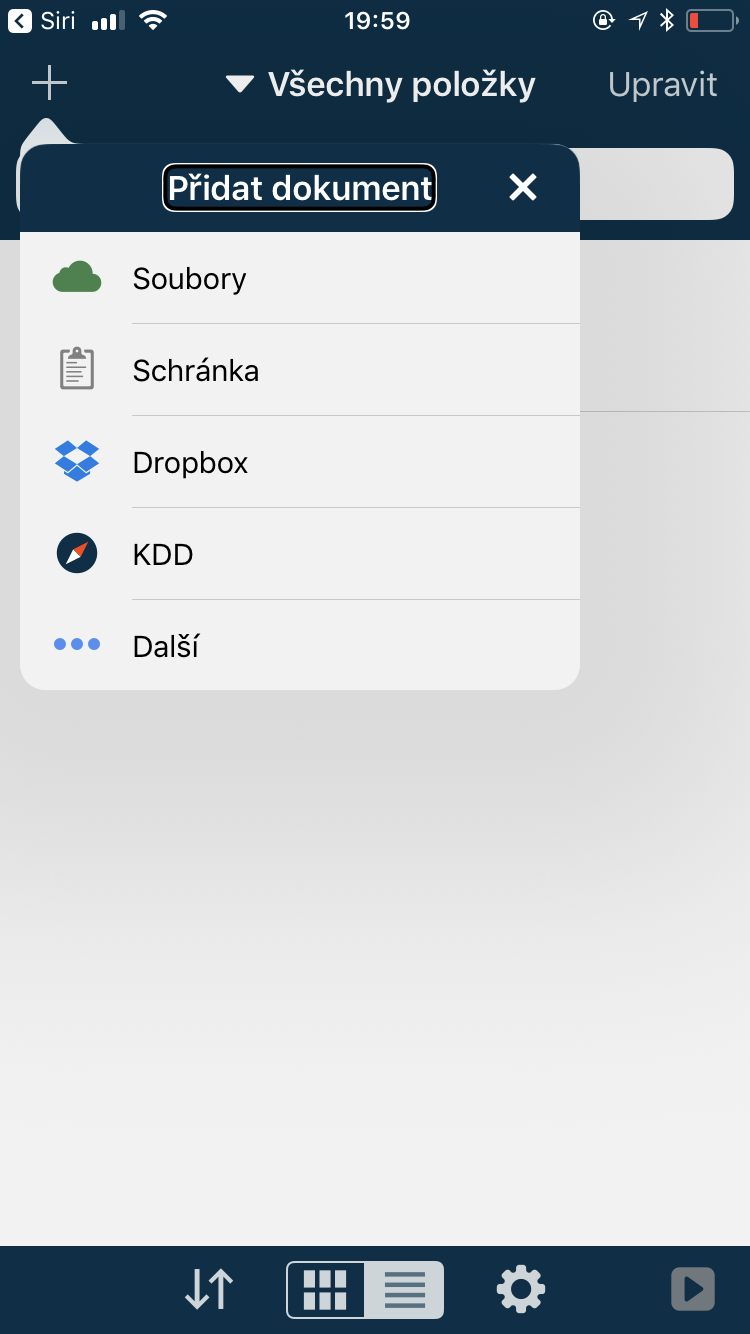The image size is (750, 1334).
Task: Switch to grid view
Action: [326, 1289]
